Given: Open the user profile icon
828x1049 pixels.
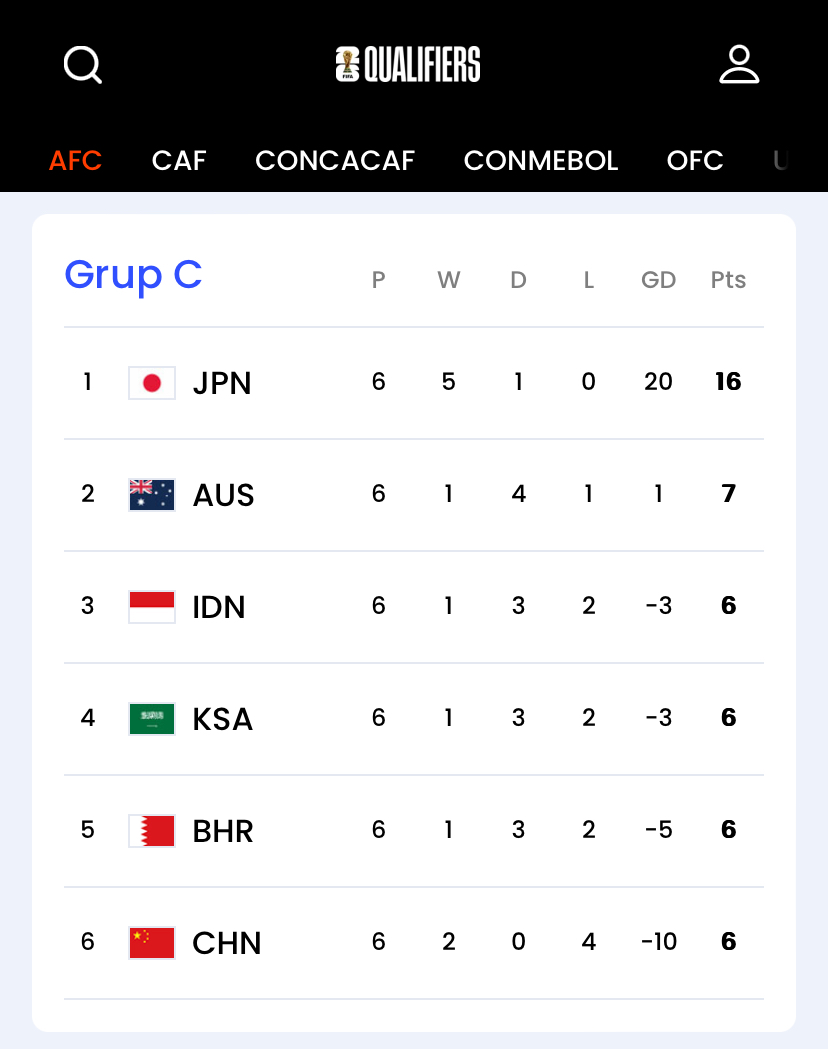Looking at the screenshot, I should point(739,64).
